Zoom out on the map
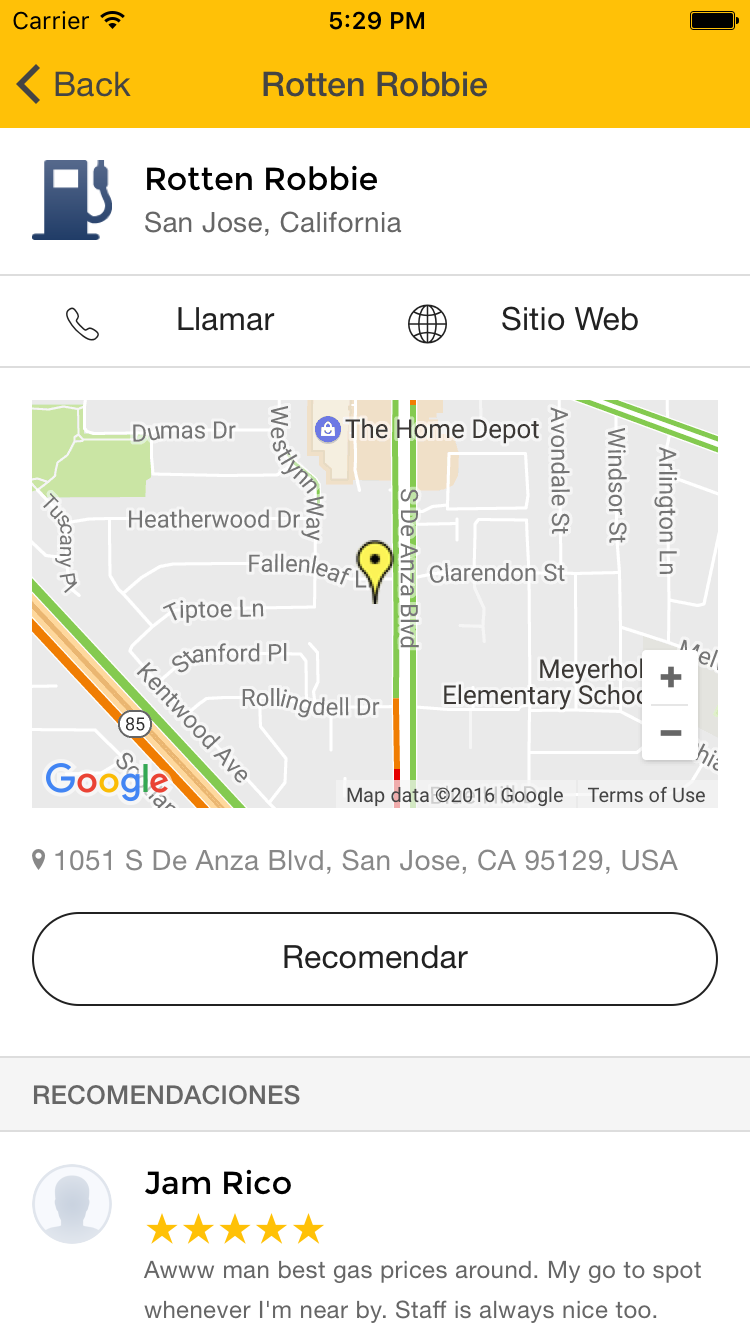Image resolution: width=750 pixels, height=1334 pixels. pos(670,733)
